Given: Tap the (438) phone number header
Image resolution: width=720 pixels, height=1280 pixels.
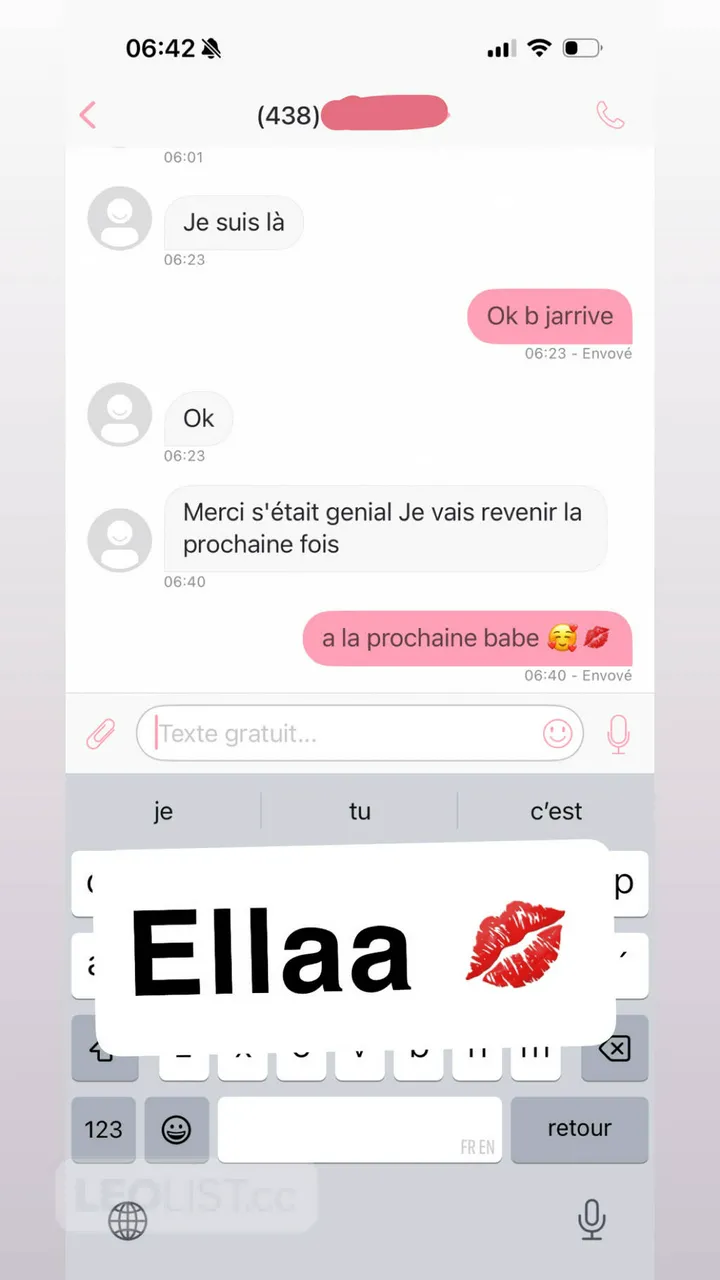Looking at the screenshot, I should (x=289, y=114).
